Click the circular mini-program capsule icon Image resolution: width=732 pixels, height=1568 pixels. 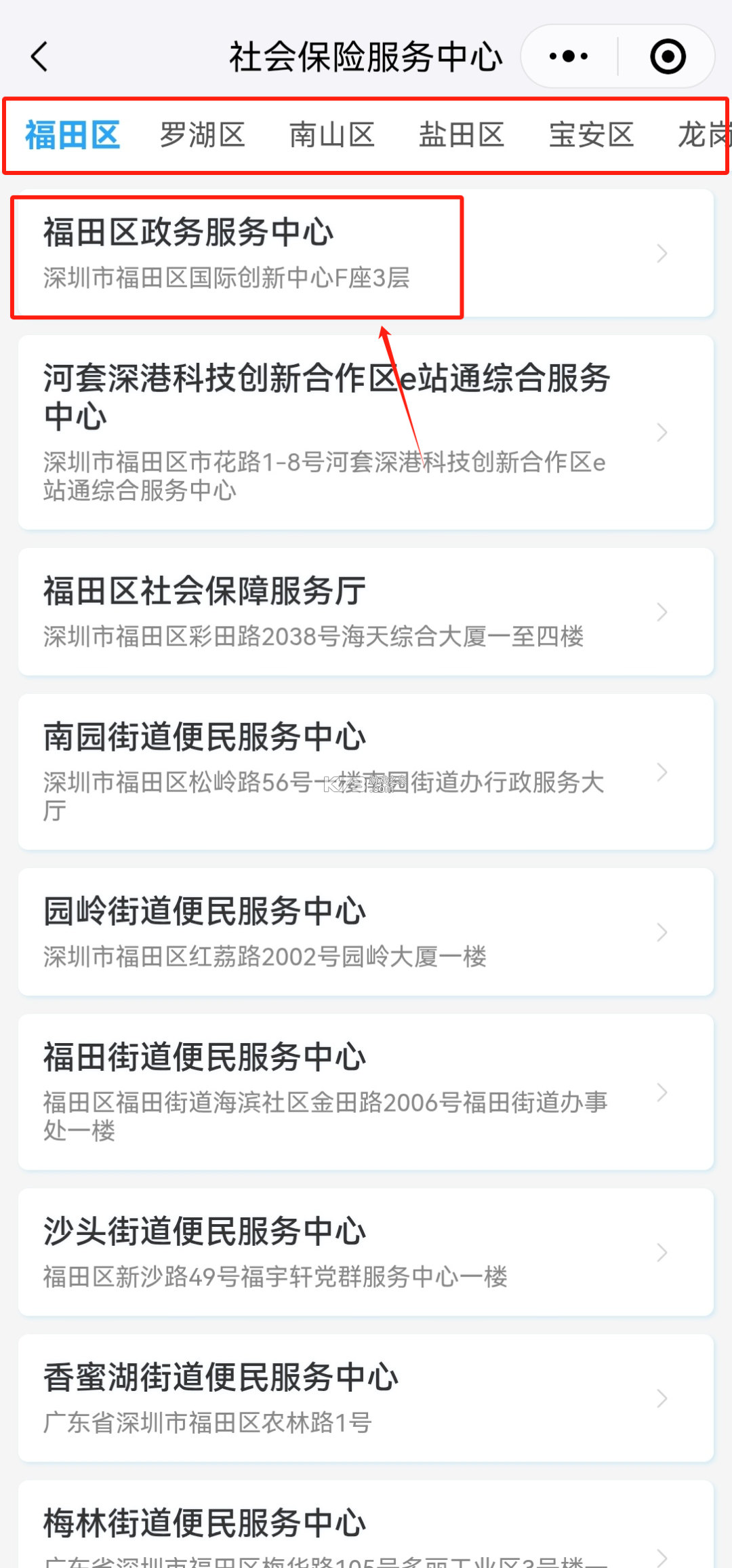667,56
